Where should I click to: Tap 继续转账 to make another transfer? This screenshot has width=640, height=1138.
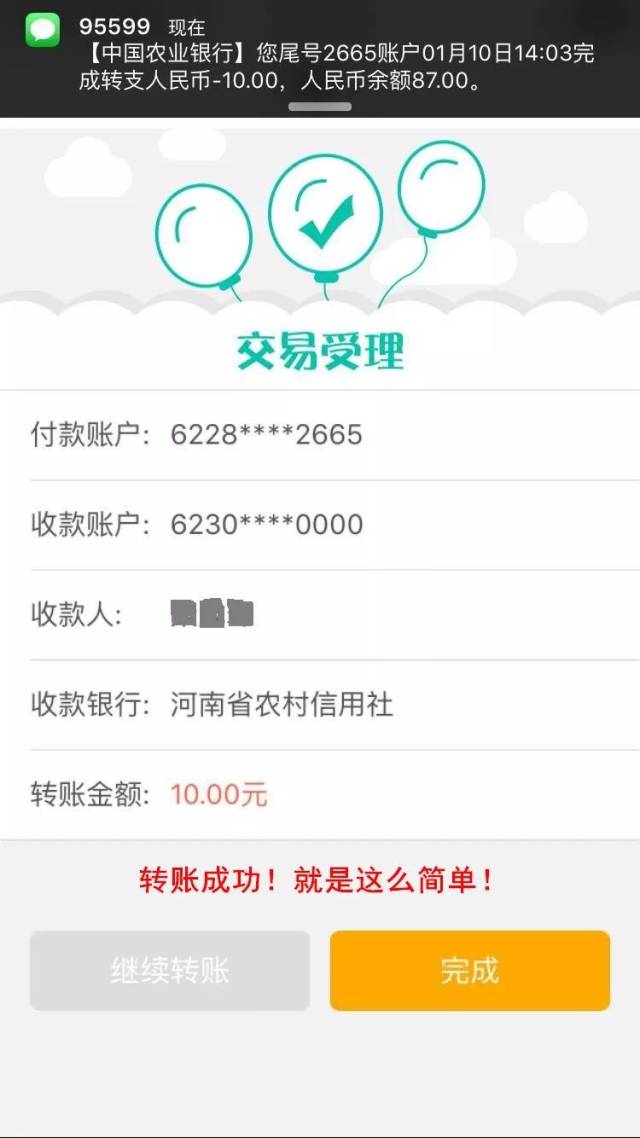click(x=169, y=970)
